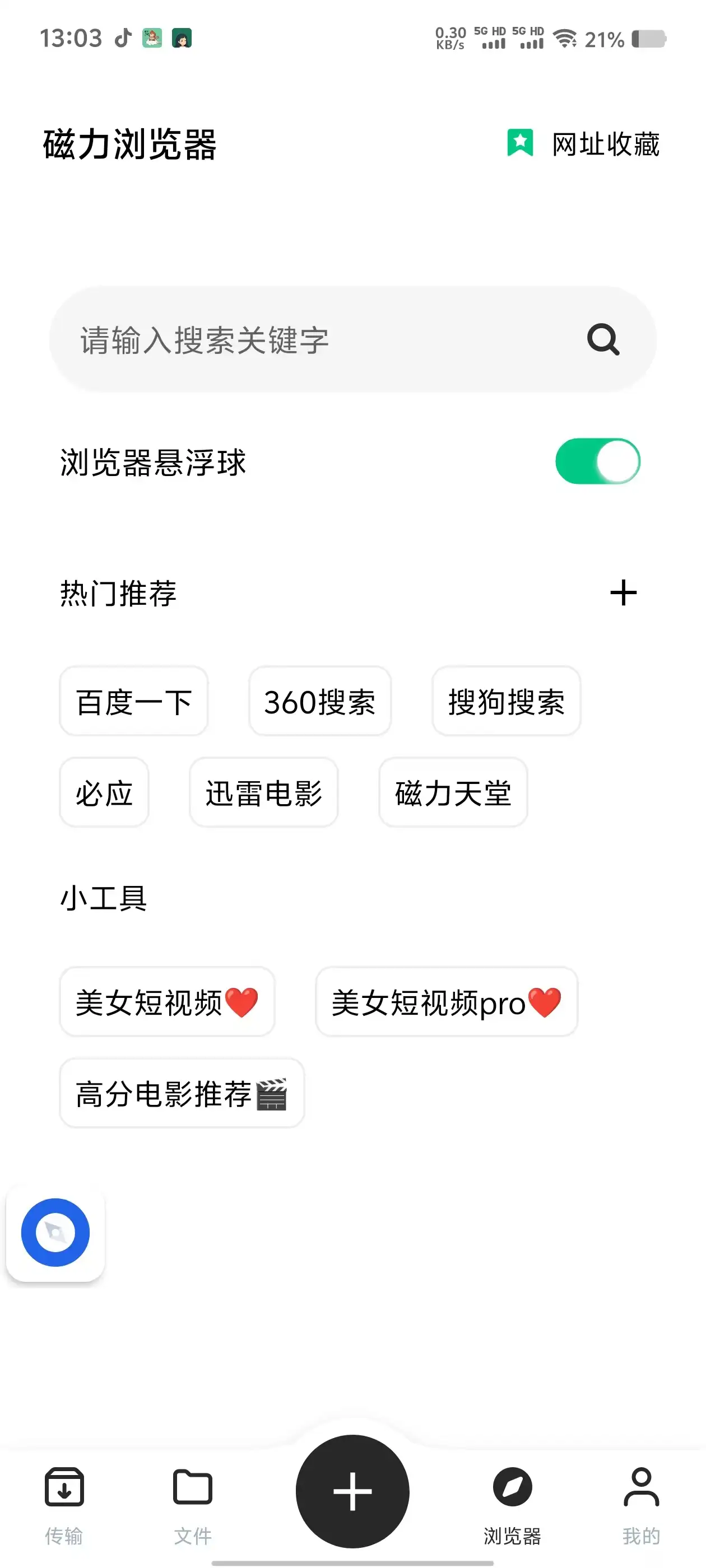Open 高分电影推荐 movie list
706x1568 pixels.
pos(182,1093)
